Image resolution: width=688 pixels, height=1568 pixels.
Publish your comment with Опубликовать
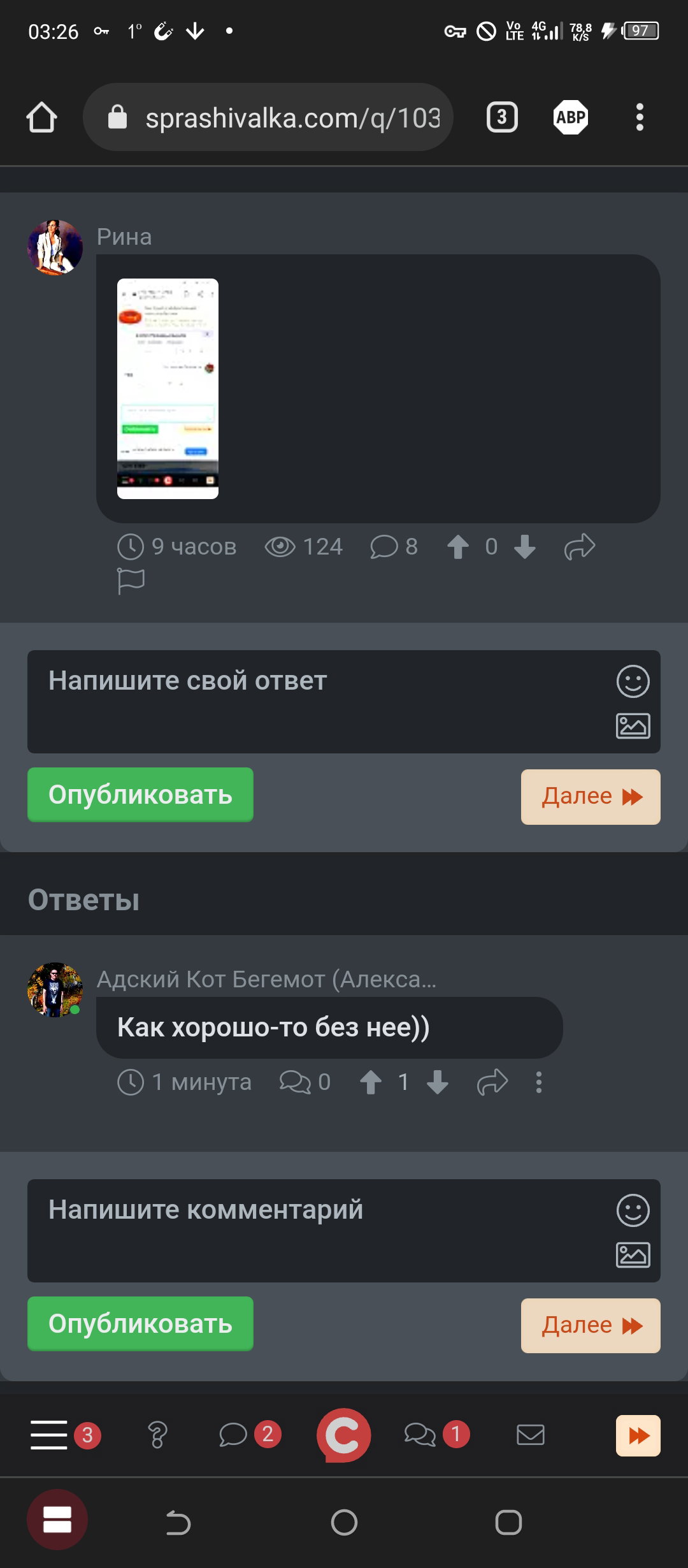point(140,1324)
